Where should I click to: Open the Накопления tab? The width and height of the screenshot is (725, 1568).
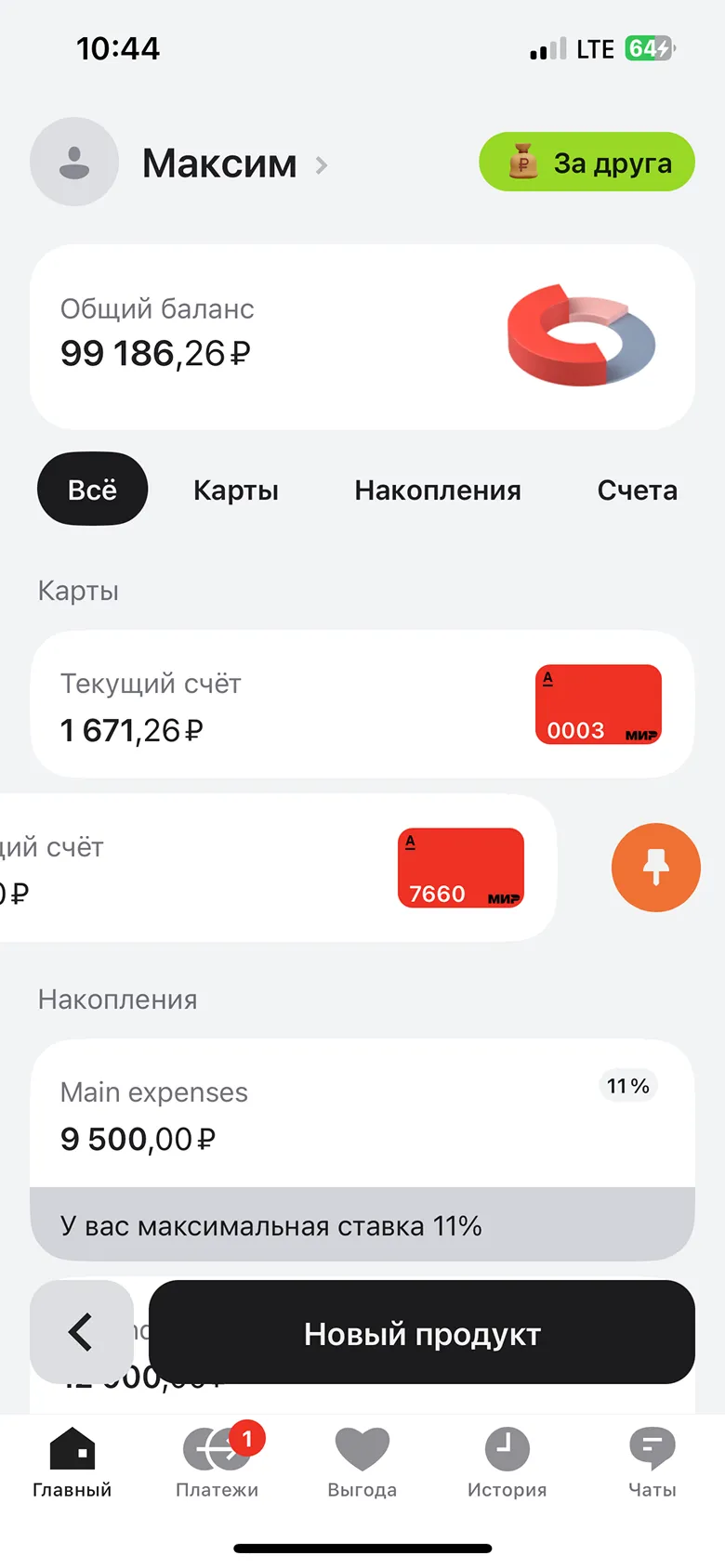click(438, 490)
